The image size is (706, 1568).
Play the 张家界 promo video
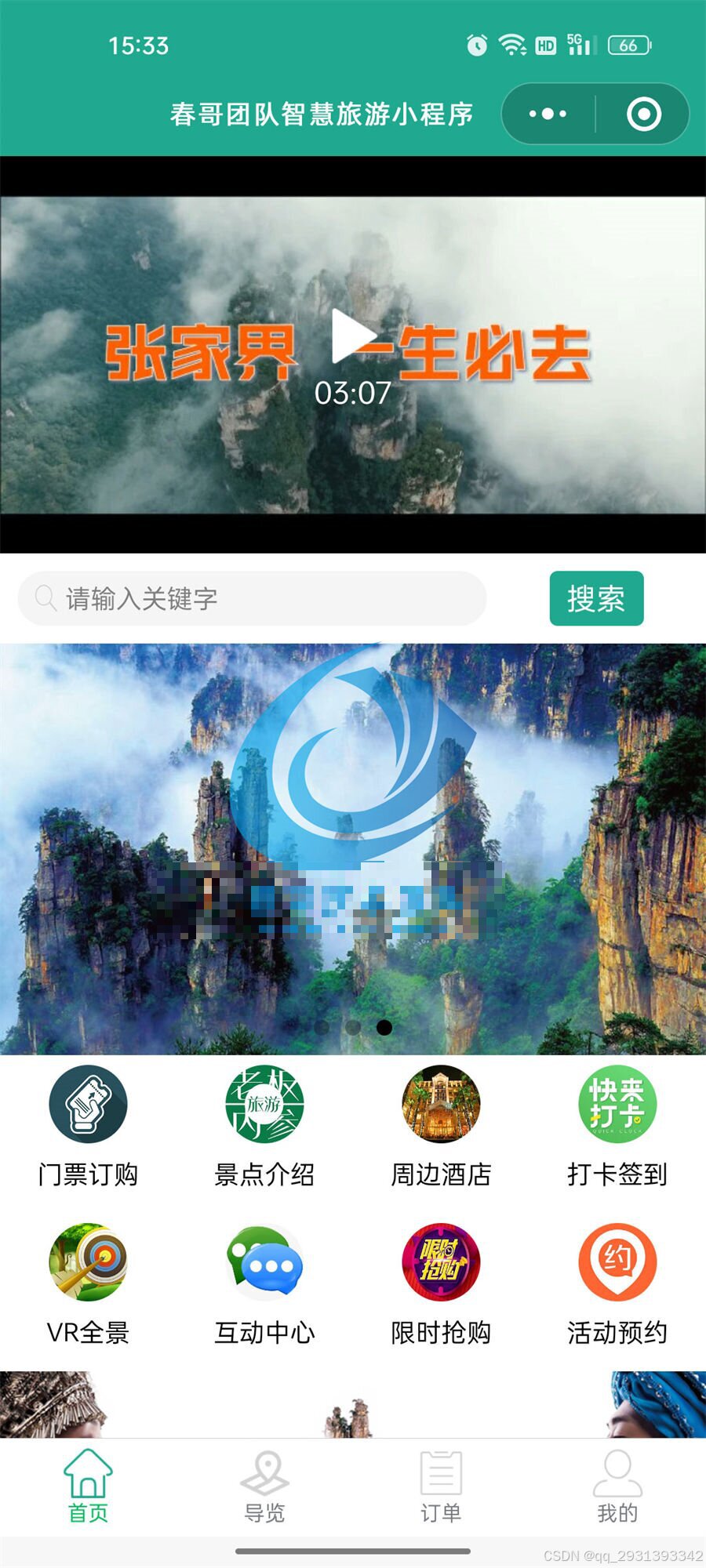click(x=353, y=337)
